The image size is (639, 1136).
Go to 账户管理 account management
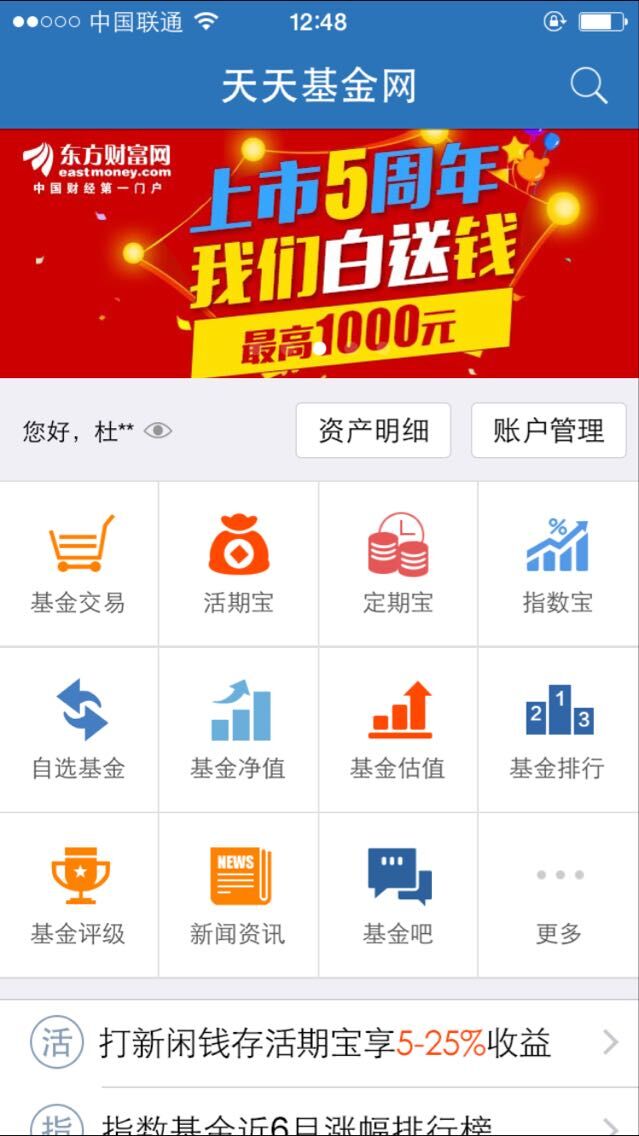tap(548, 431)
